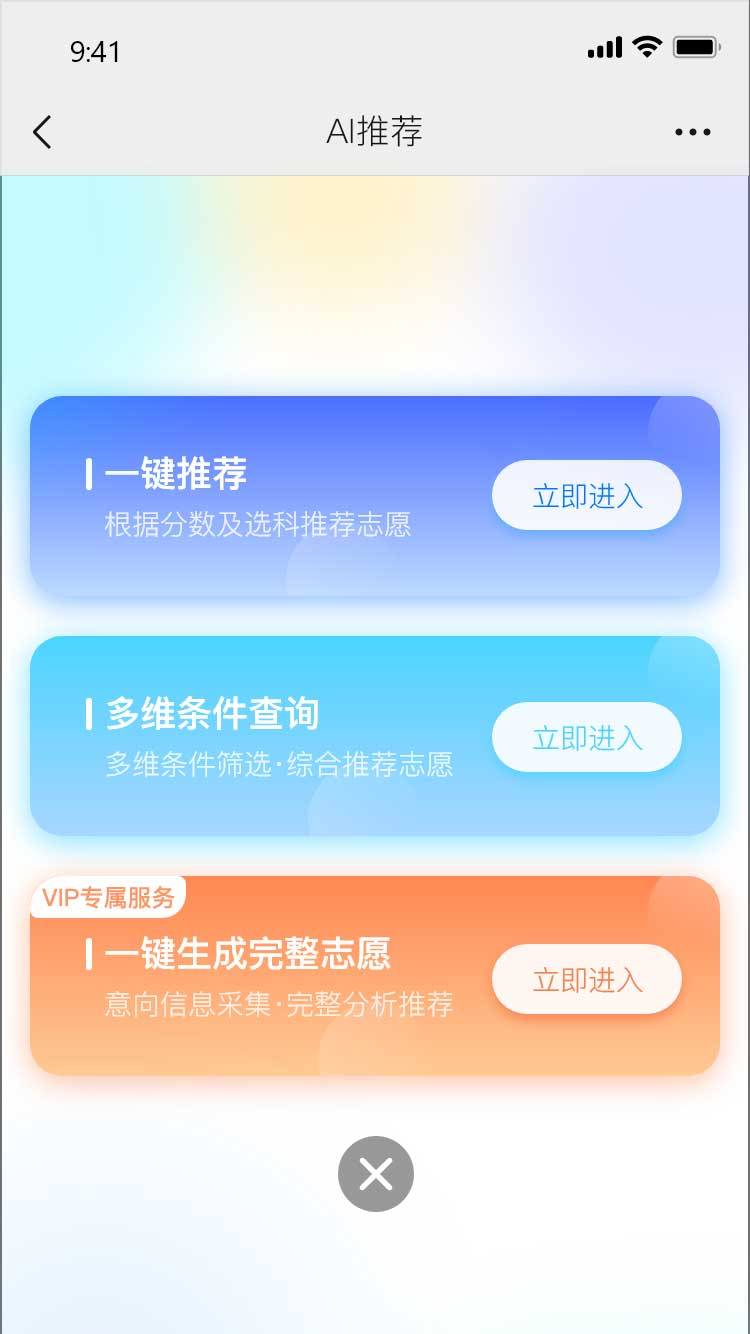Tap 立即进入 on the 多维条件查询 card
750x1334 pixels.
[x=586, y=737]
